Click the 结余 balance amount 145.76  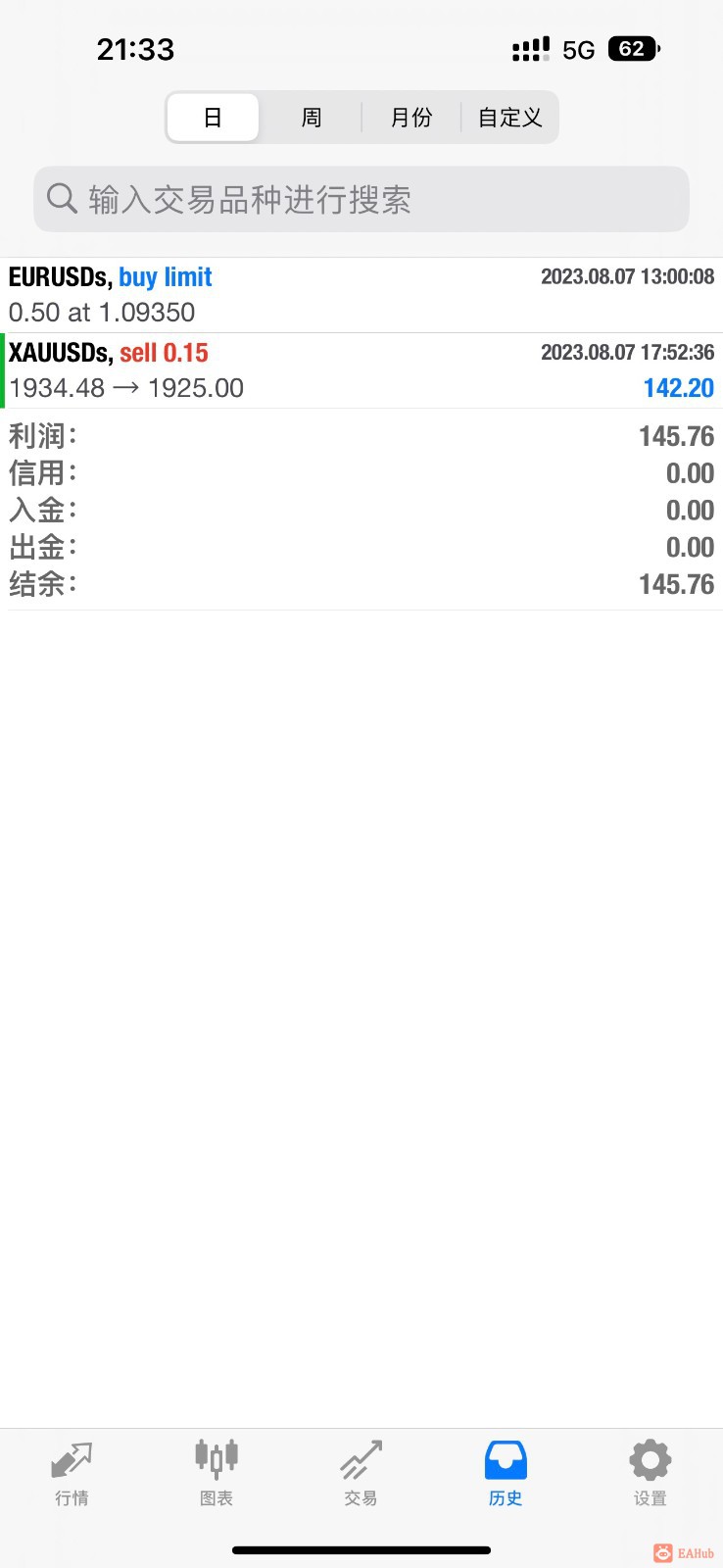pos(677,584)
